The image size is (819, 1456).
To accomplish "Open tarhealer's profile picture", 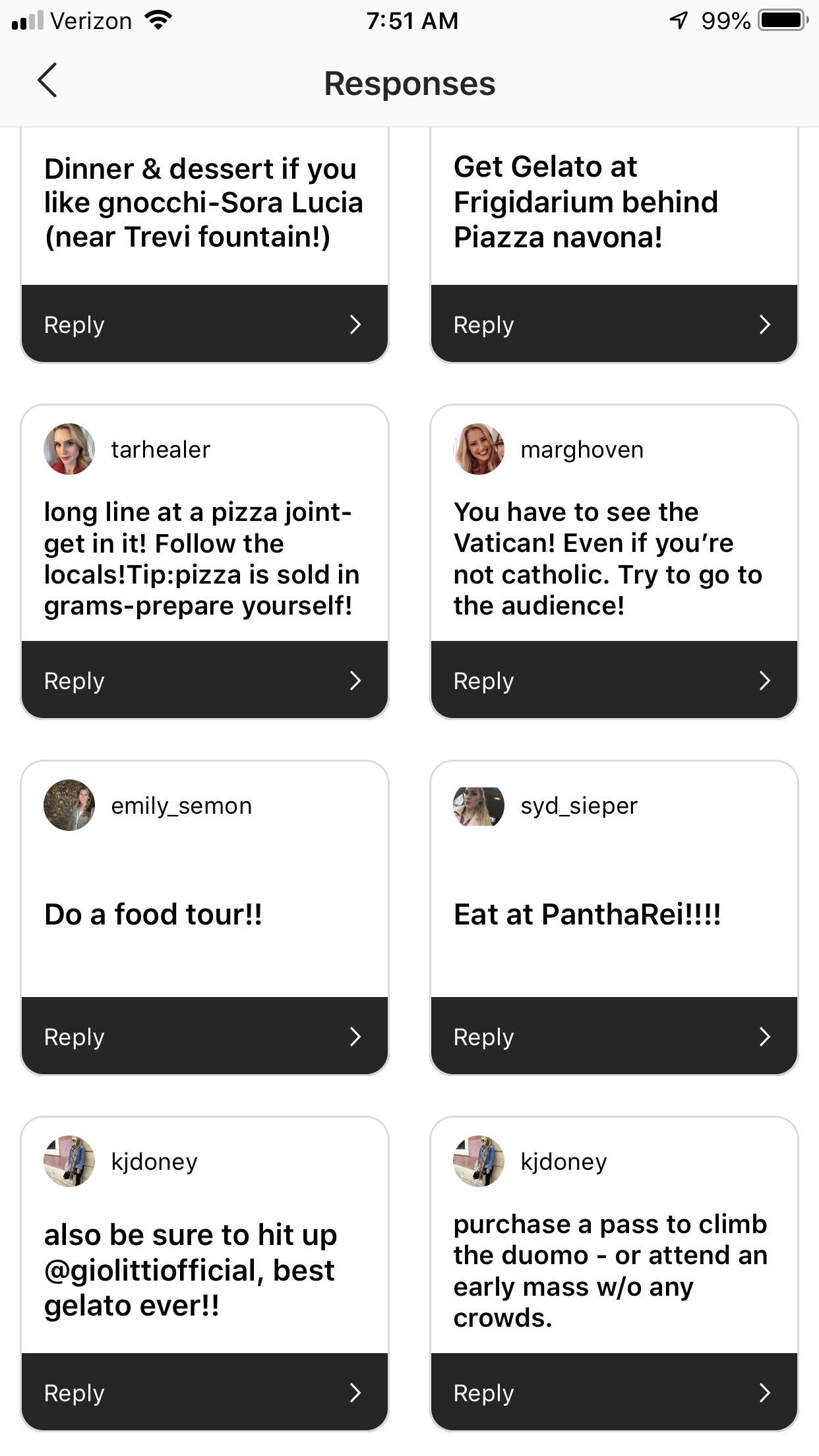I will (x=69, y=449).
